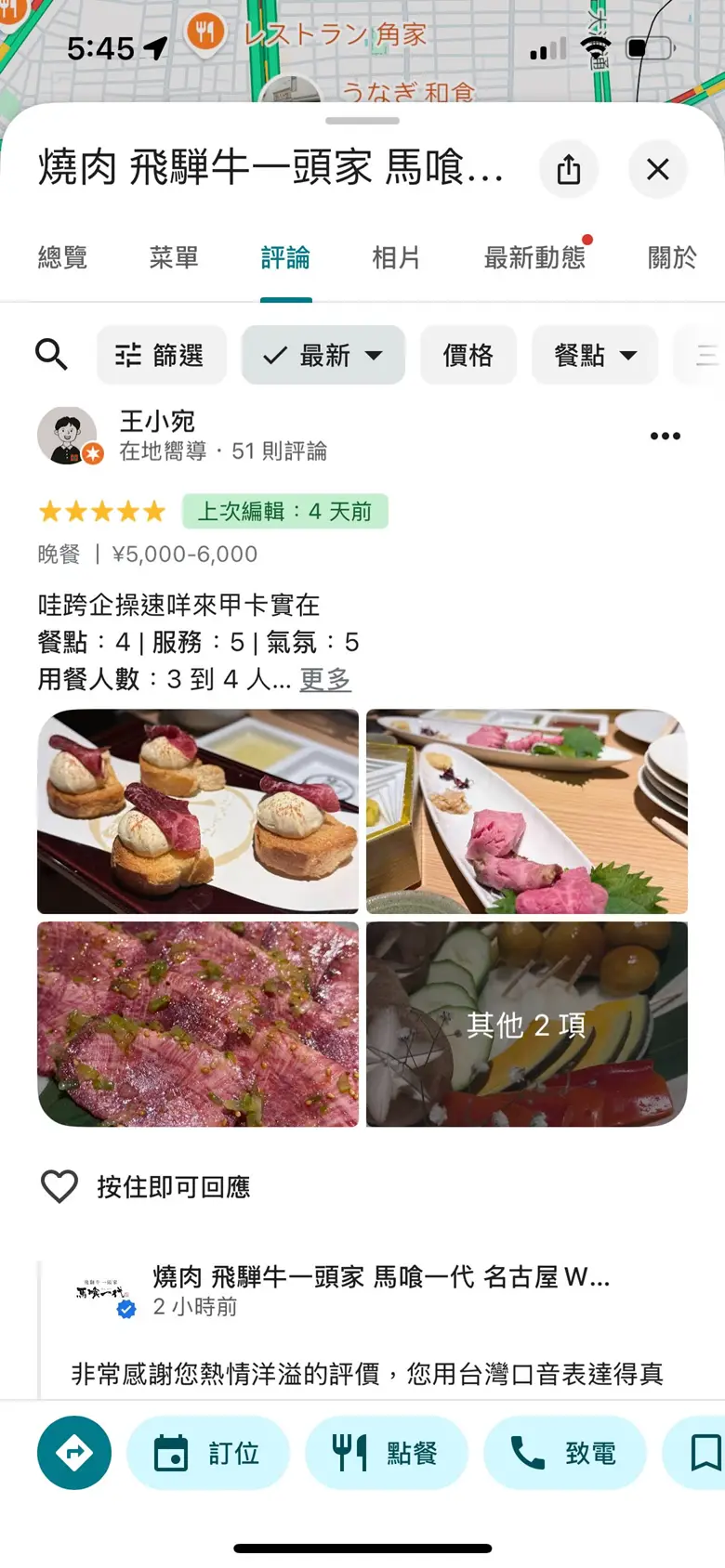Expand the 最新 sort dropdown

pos(323,355)
